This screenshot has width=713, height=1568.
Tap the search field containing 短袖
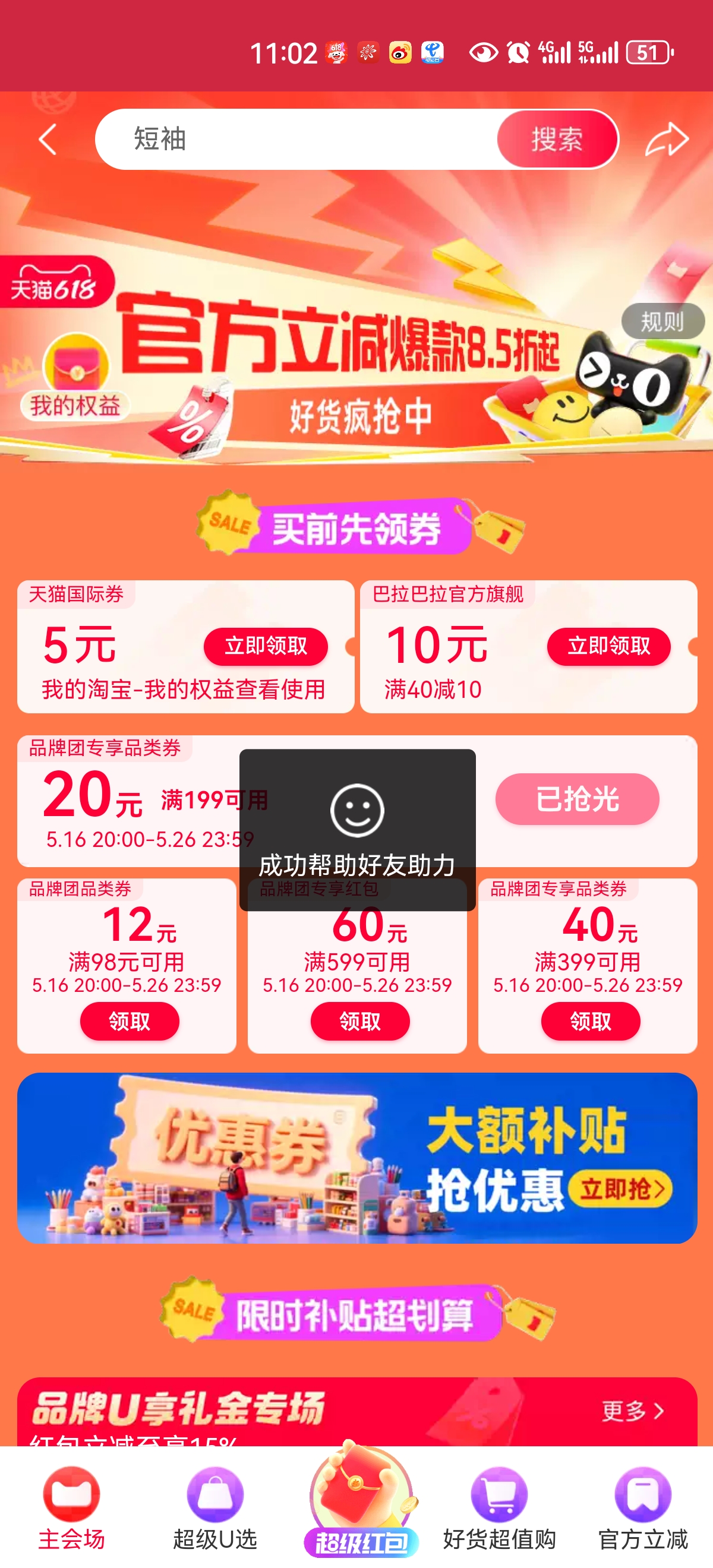pyautogui.click(x=296, y=140)
